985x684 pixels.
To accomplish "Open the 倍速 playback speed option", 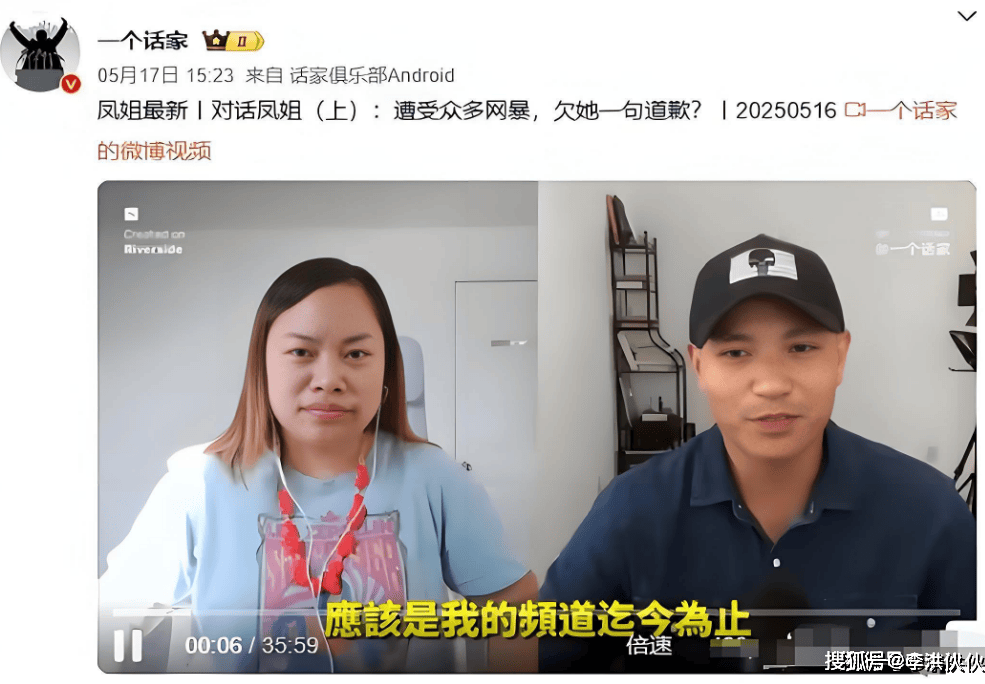I will pos(650,645).
